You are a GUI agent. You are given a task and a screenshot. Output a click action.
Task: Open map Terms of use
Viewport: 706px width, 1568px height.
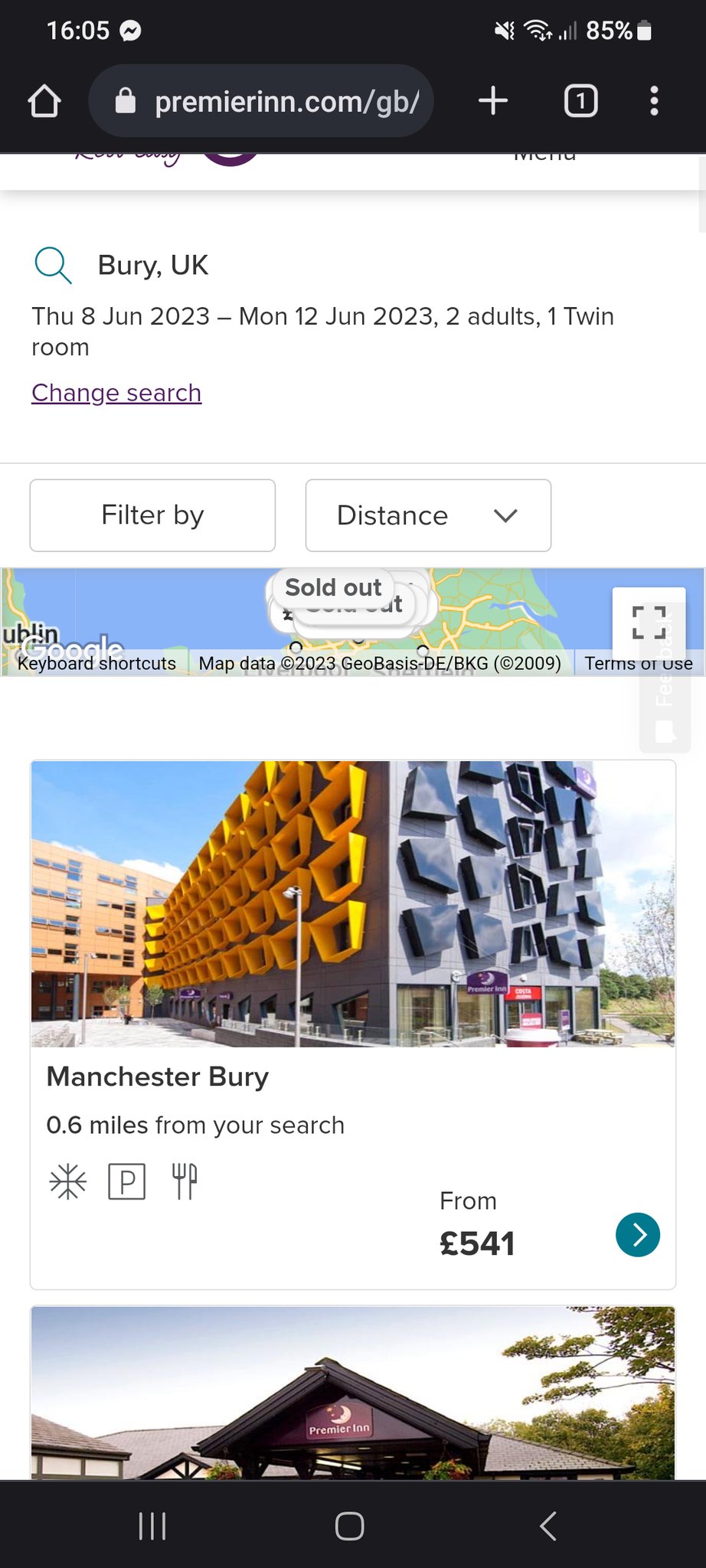point(638,664)
